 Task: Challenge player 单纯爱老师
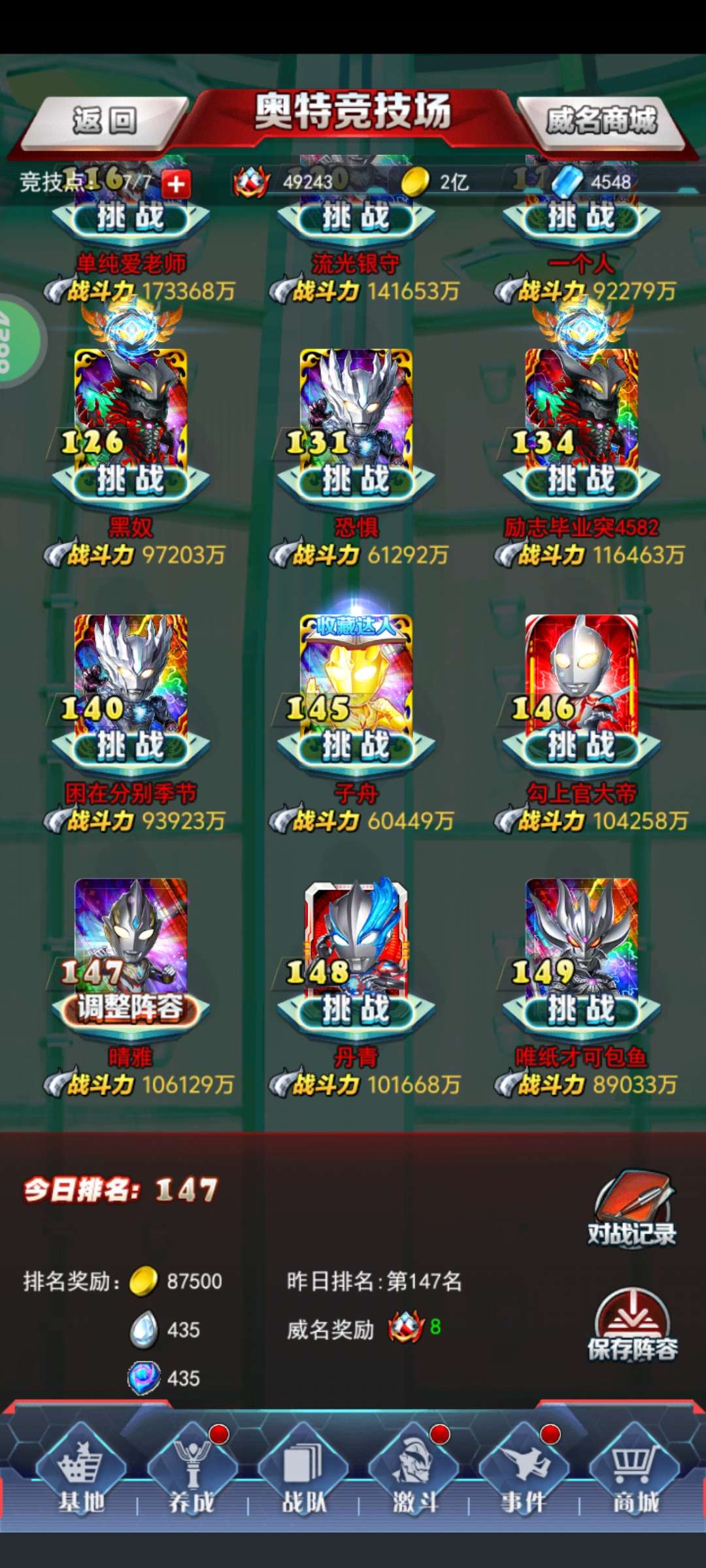pos(130,218)
